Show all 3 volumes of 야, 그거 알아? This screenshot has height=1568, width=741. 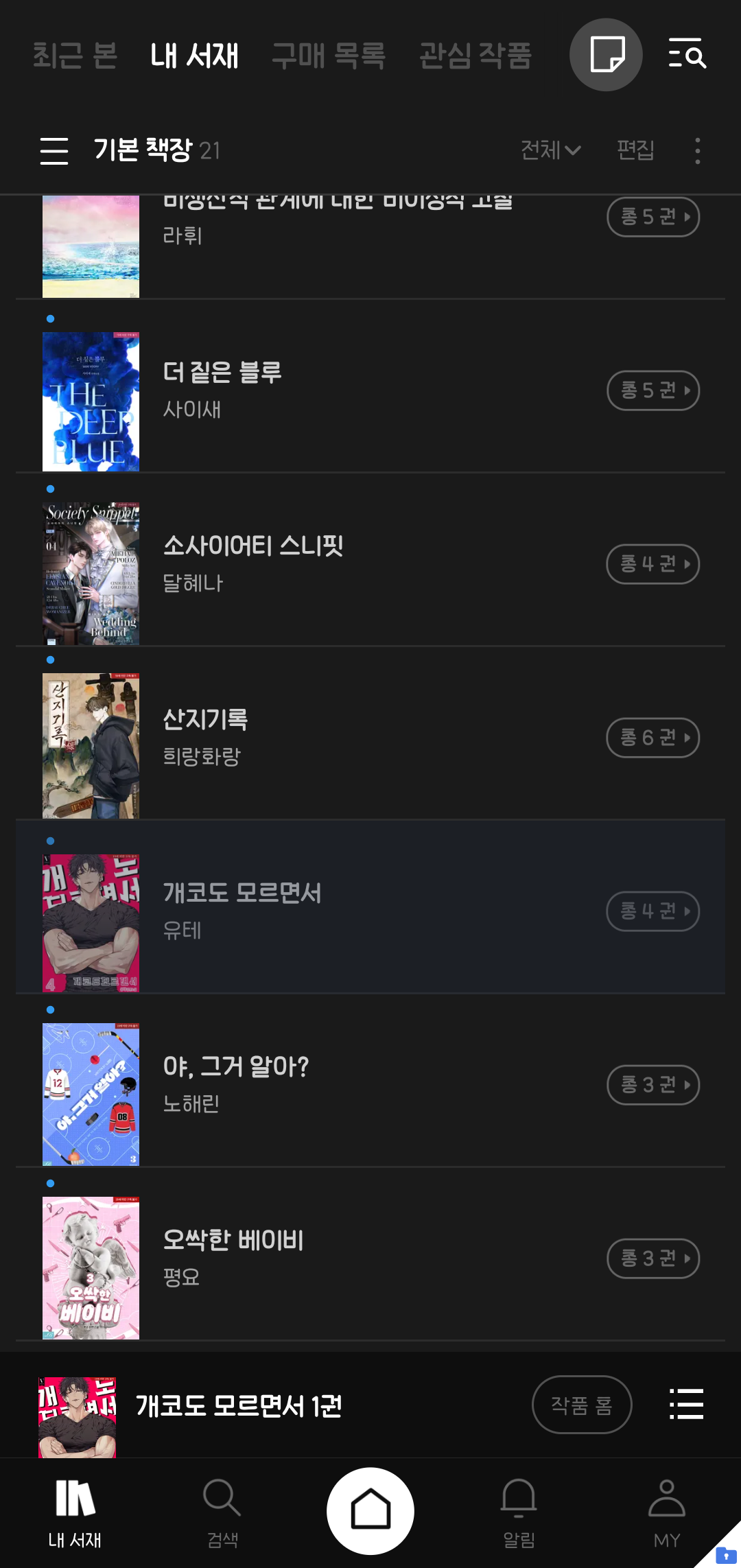[652, 1085]
